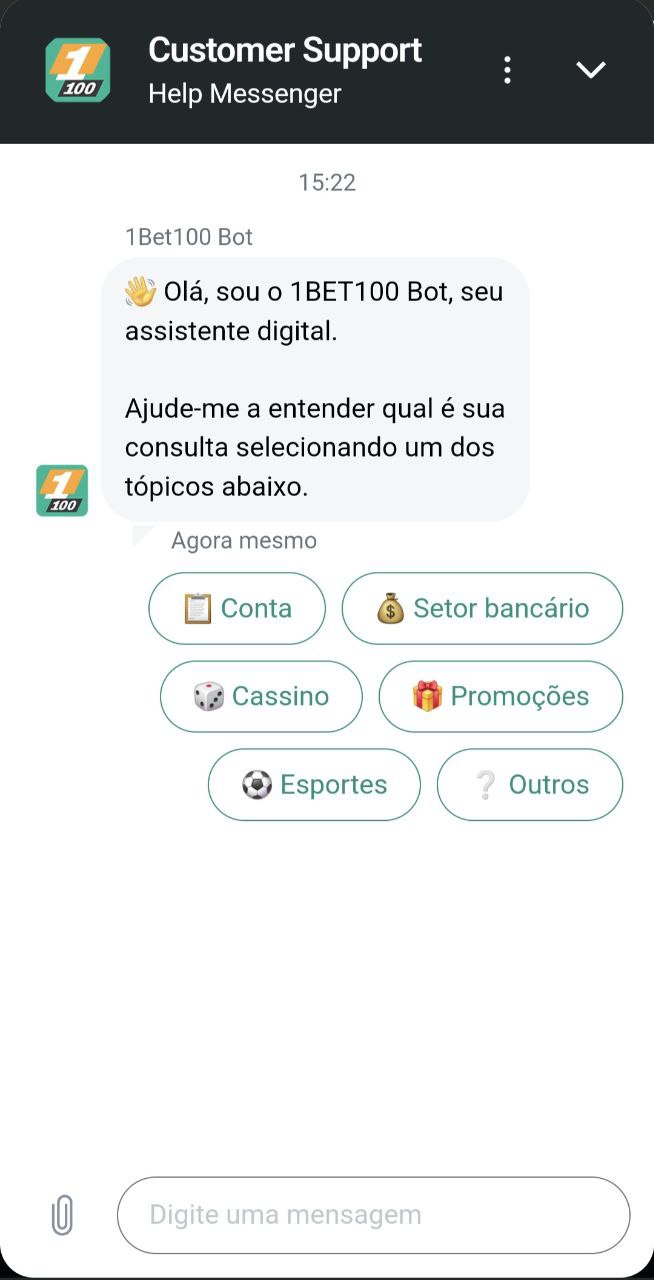Open the three-dot overflow menu

click(x=508, y=70)
